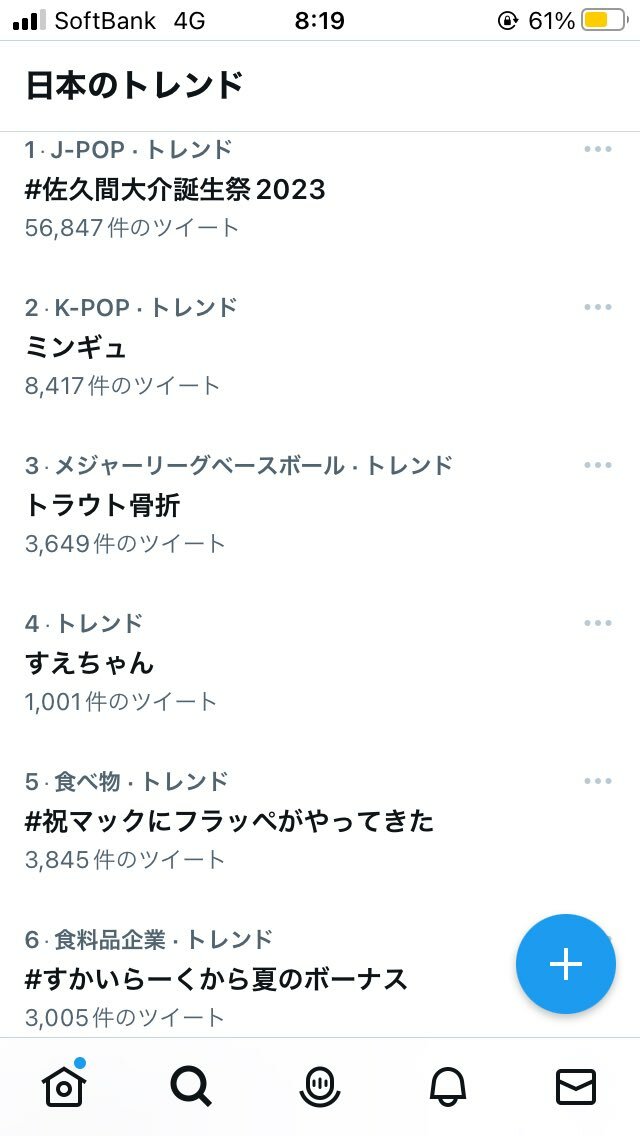
Task: Compose a new tweet with plus button
Action: coord(566,964)
